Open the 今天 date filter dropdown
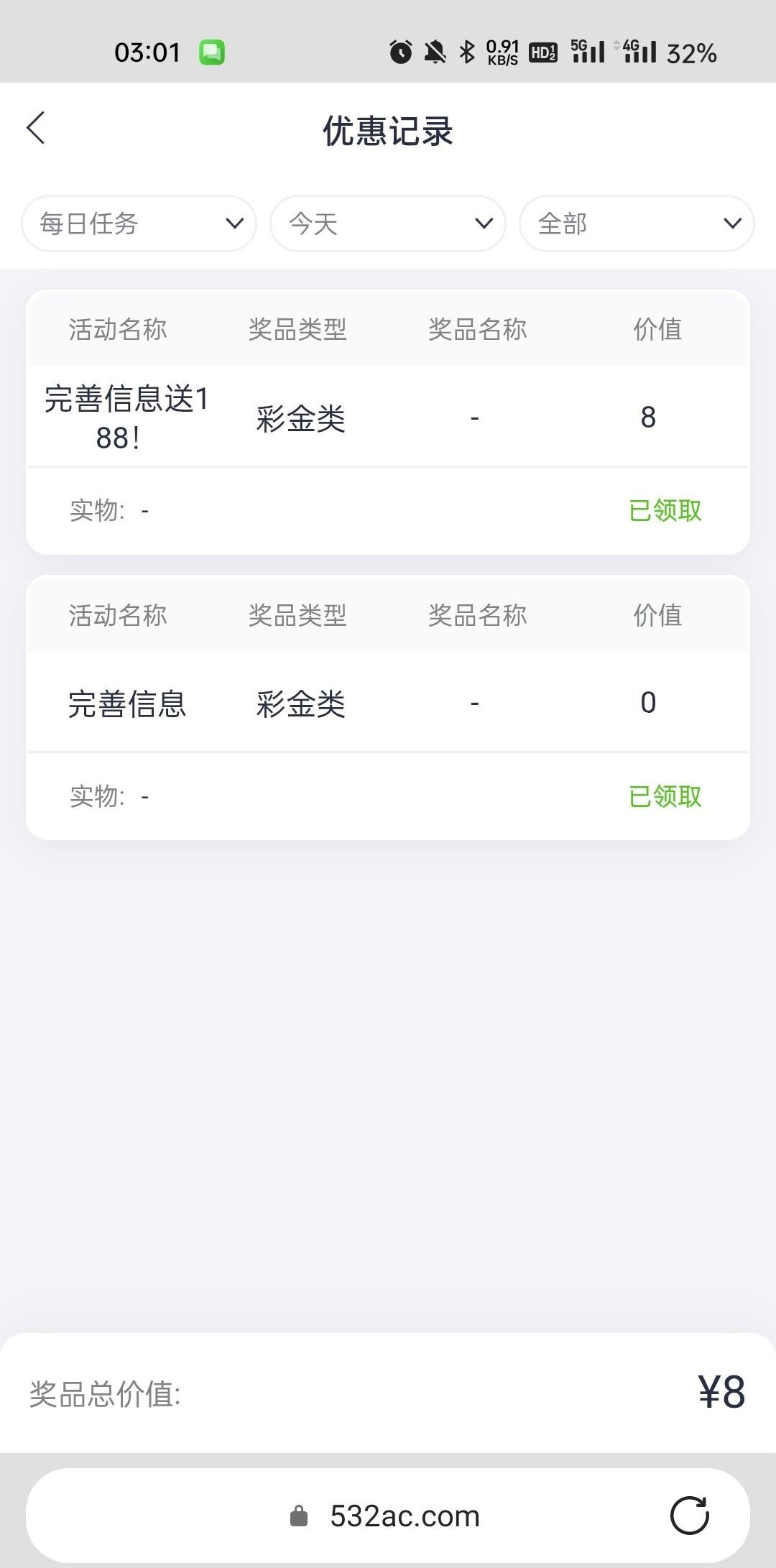The image size is (776, 1568). [388, 223]
